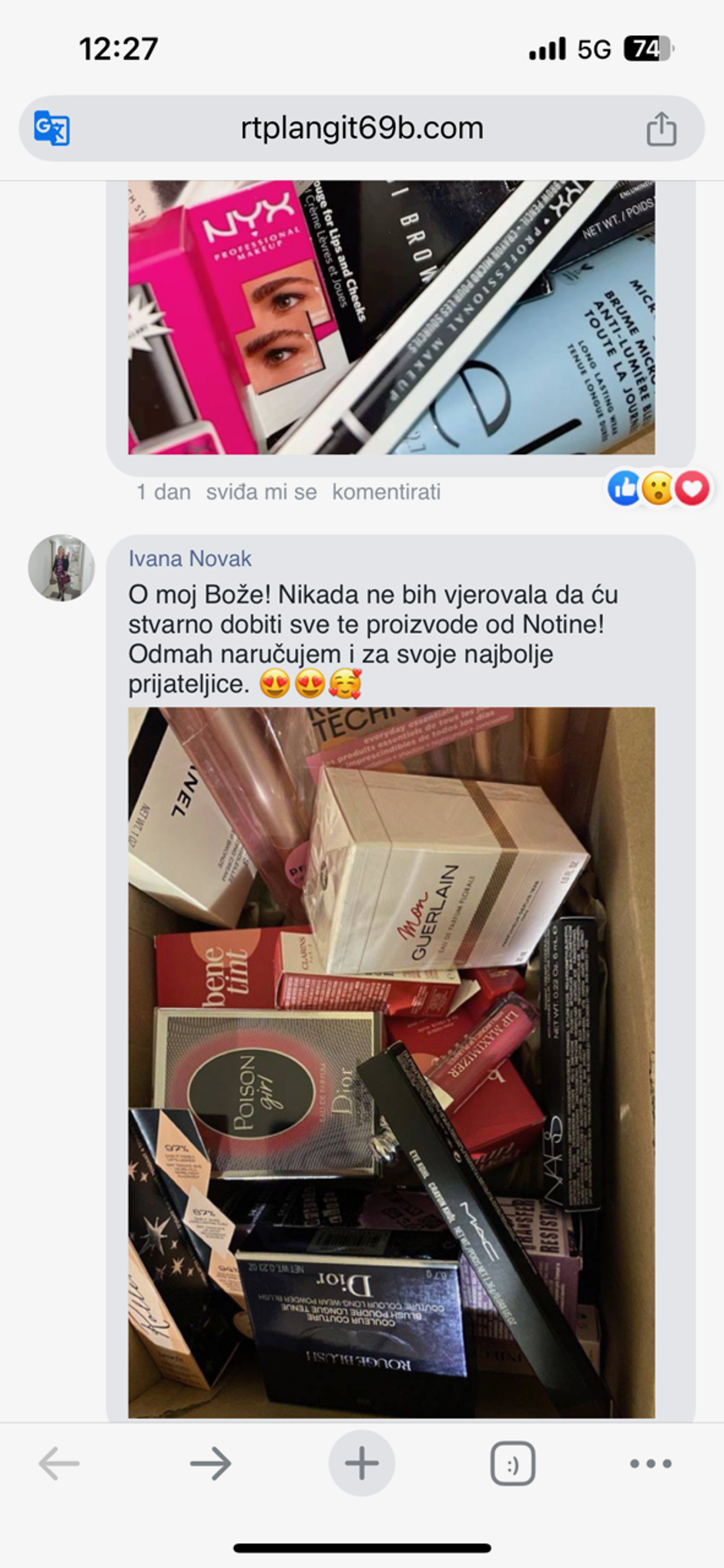The height and width of the screenshot is (1568, 724).
Task: Open a new browser tab
Action: point(361,1463)
